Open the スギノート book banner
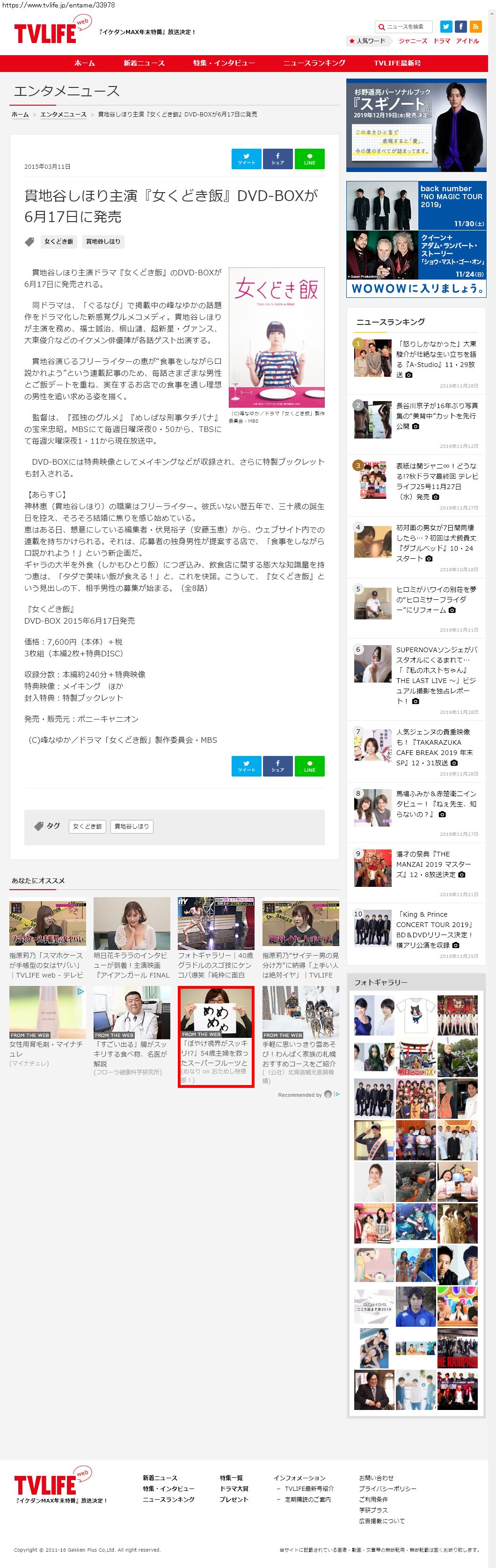 [x=416, y=125]
